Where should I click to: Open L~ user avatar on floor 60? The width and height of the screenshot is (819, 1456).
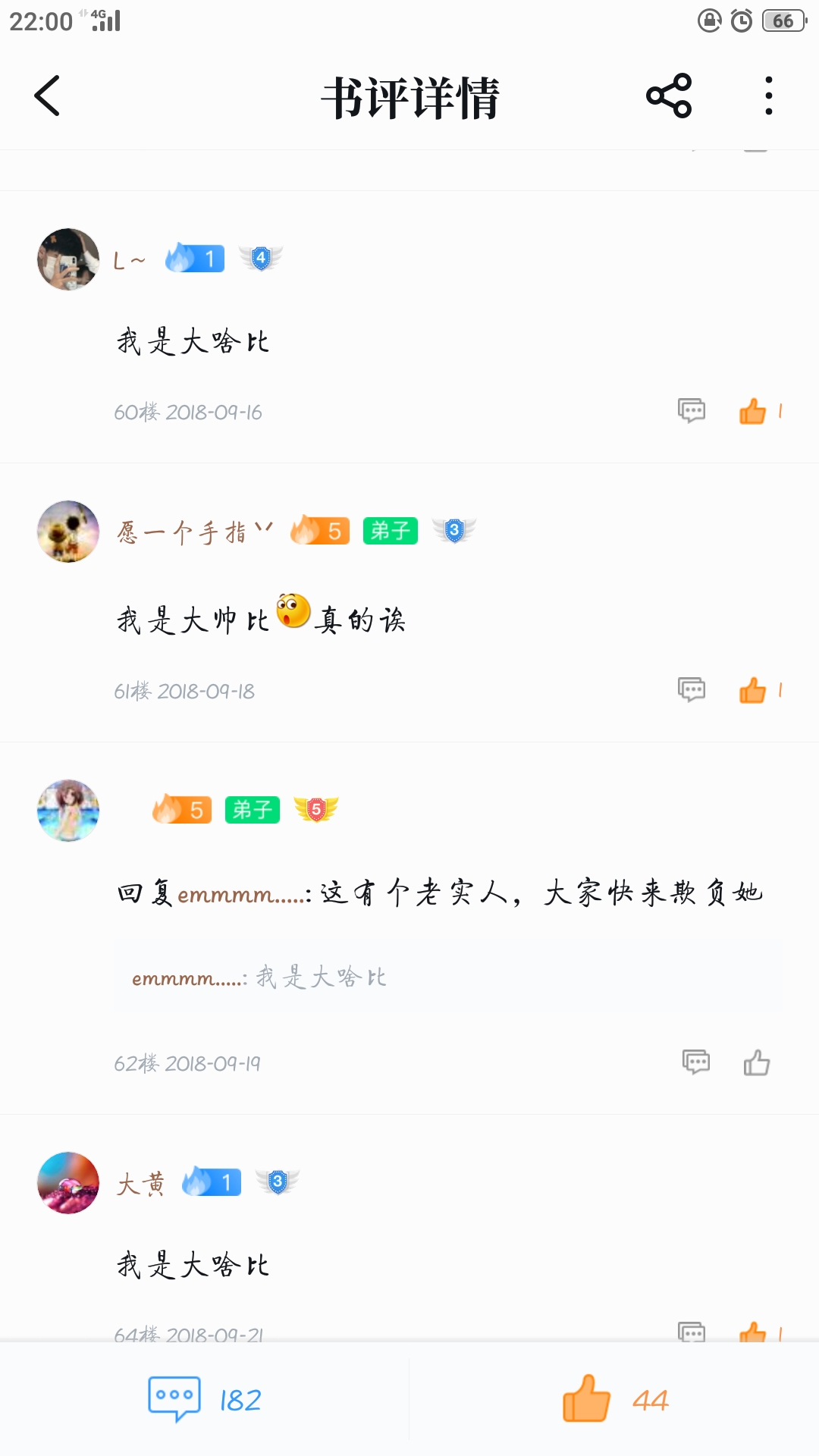click(x=68, y=259)
